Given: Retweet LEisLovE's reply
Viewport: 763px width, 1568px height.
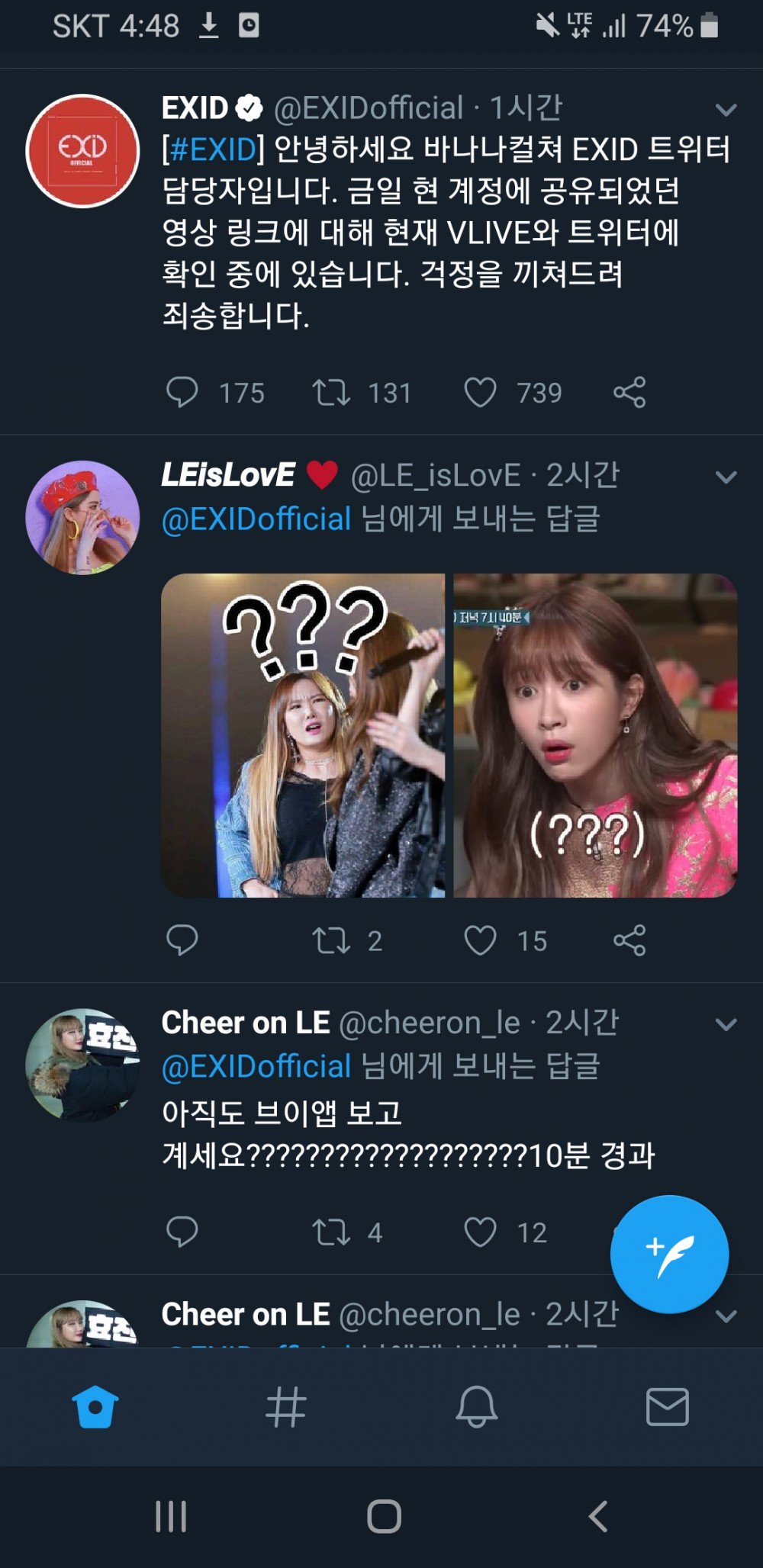Looking at the screenshot, I should [331, 940].
